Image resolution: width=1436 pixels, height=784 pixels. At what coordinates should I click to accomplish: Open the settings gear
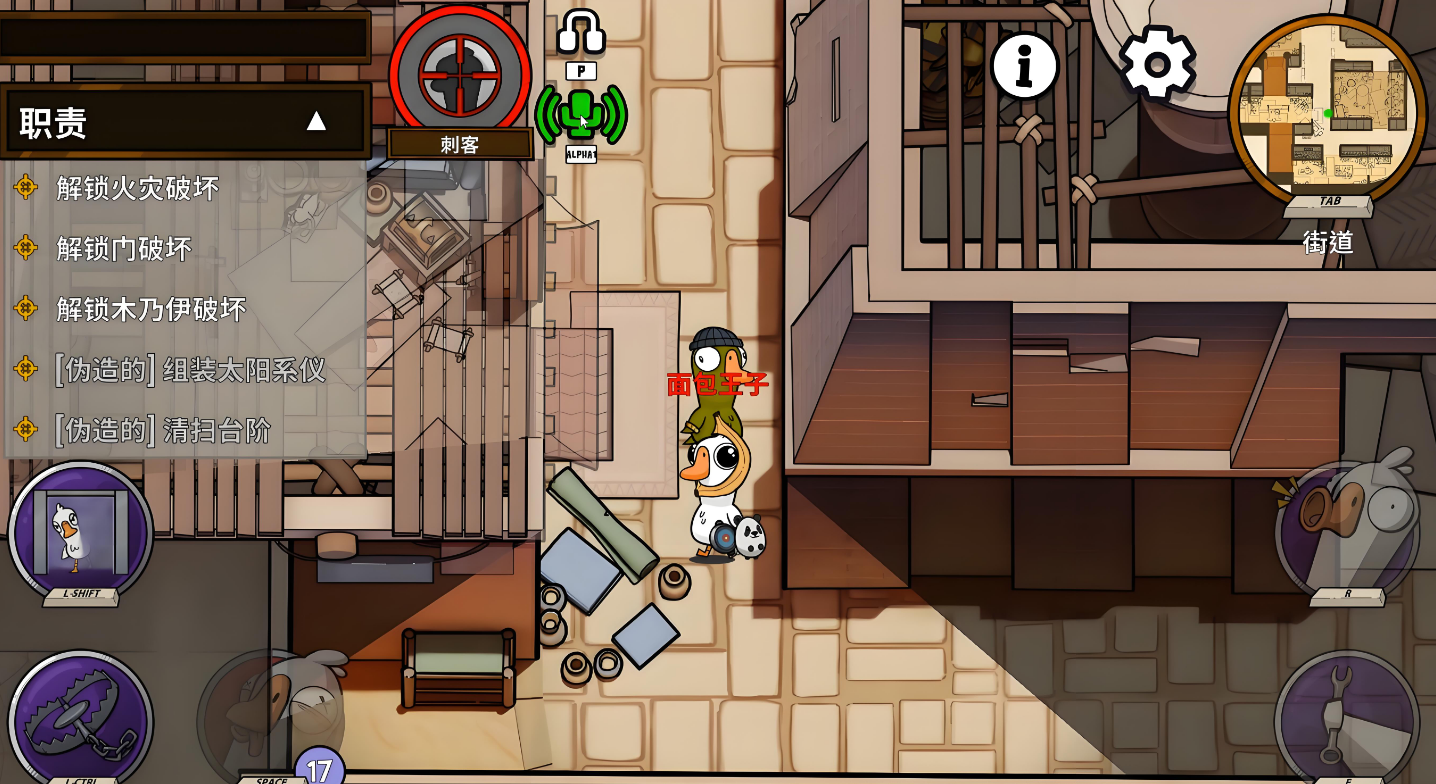(x=1157, y=64)
